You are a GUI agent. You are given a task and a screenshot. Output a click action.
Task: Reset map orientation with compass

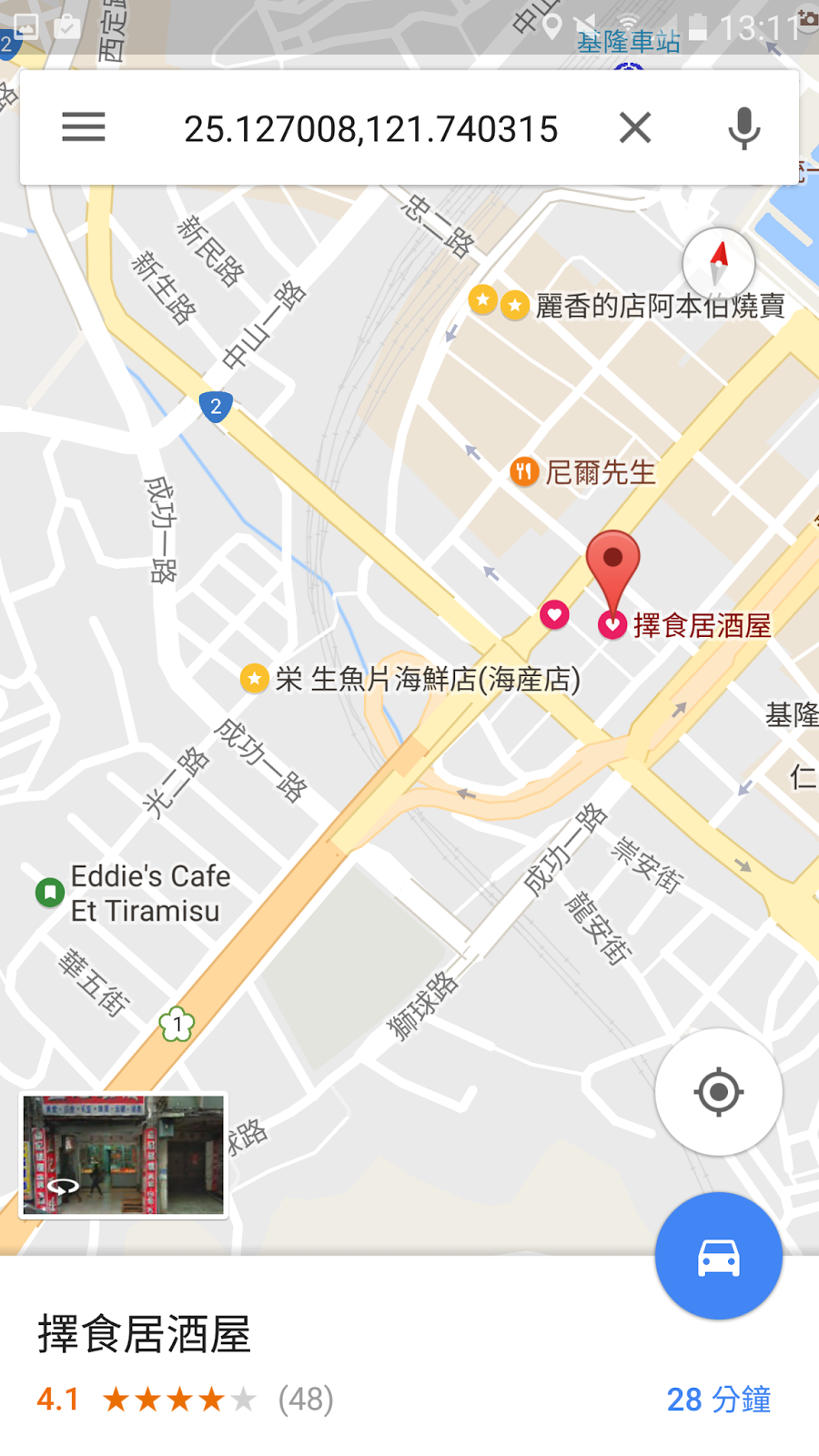click(719, 263)
